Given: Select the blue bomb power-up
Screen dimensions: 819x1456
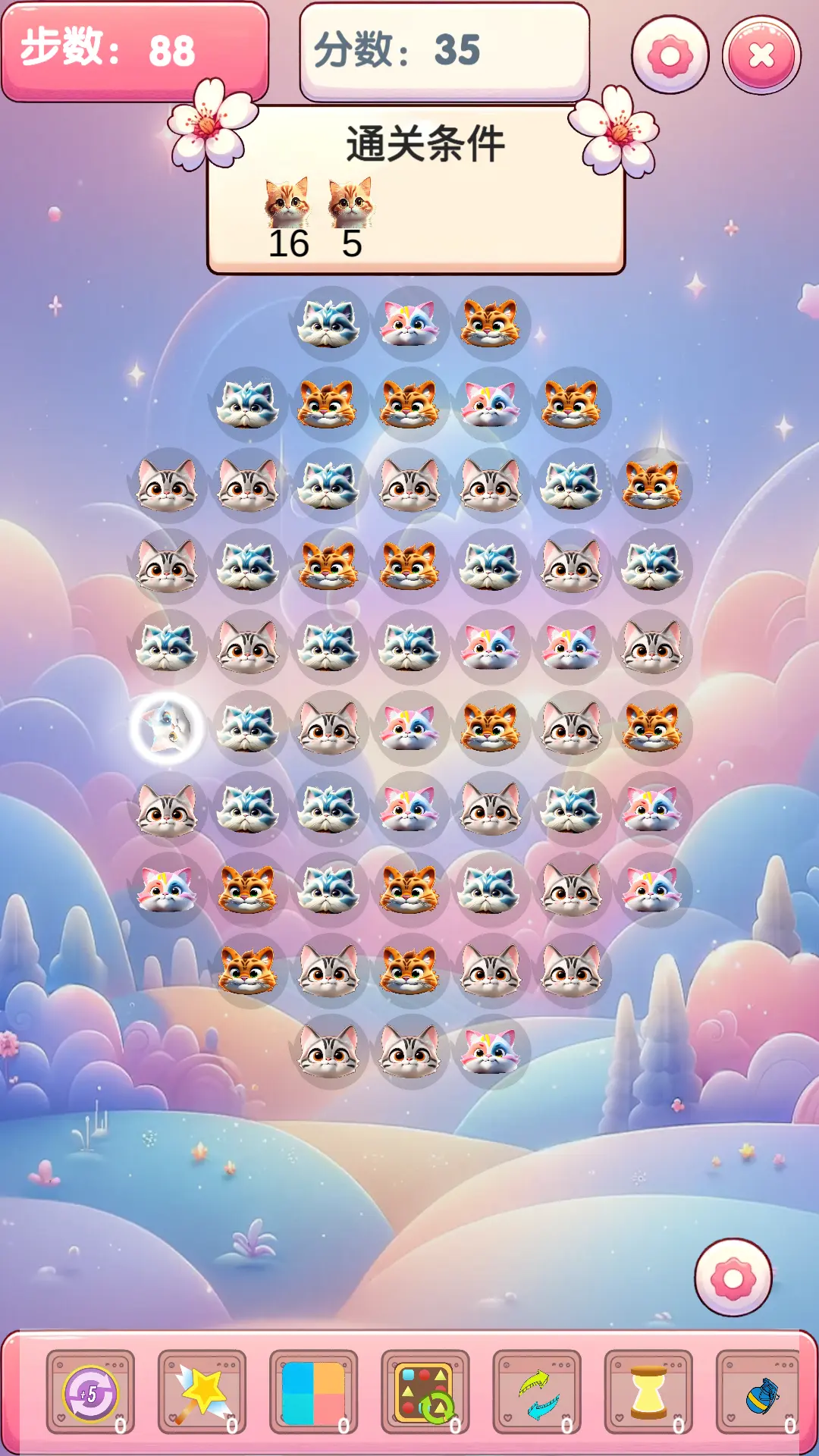Looking at the screenshot, I should (x=760, y=1392).
